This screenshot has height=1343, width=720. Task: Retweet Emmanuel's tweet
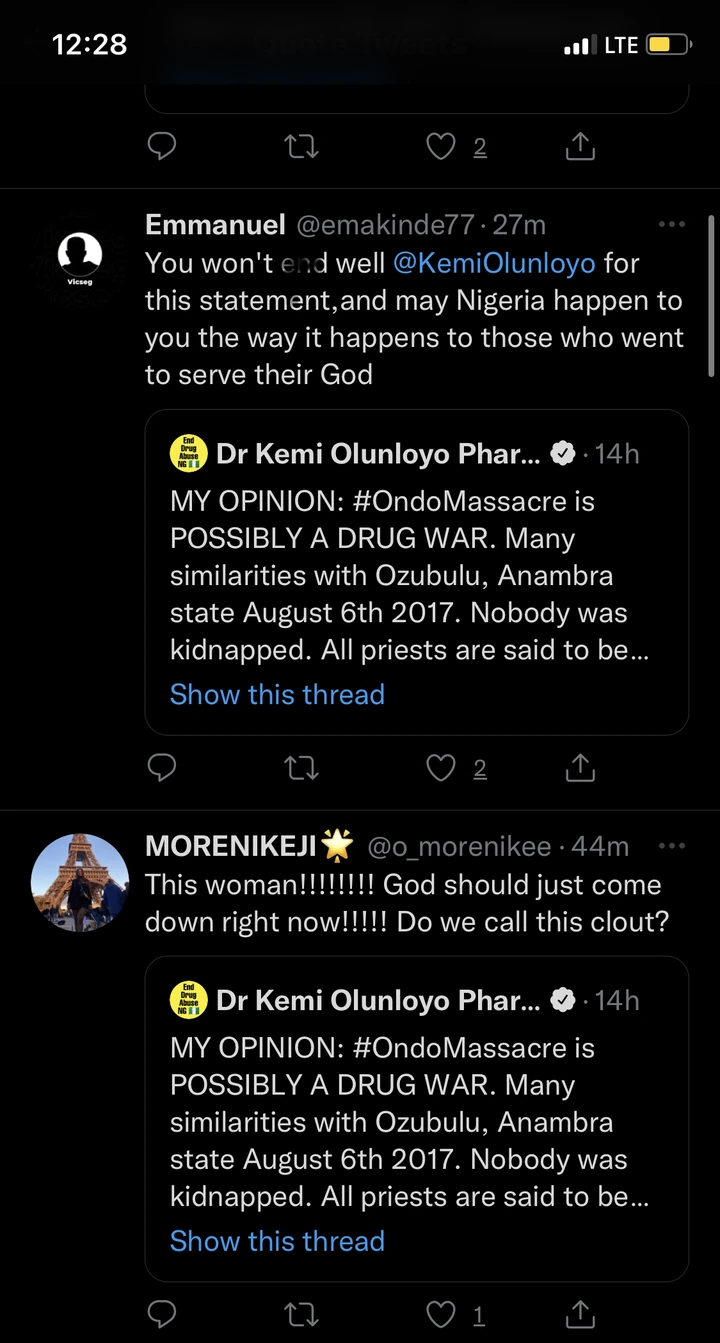(302, 767)
